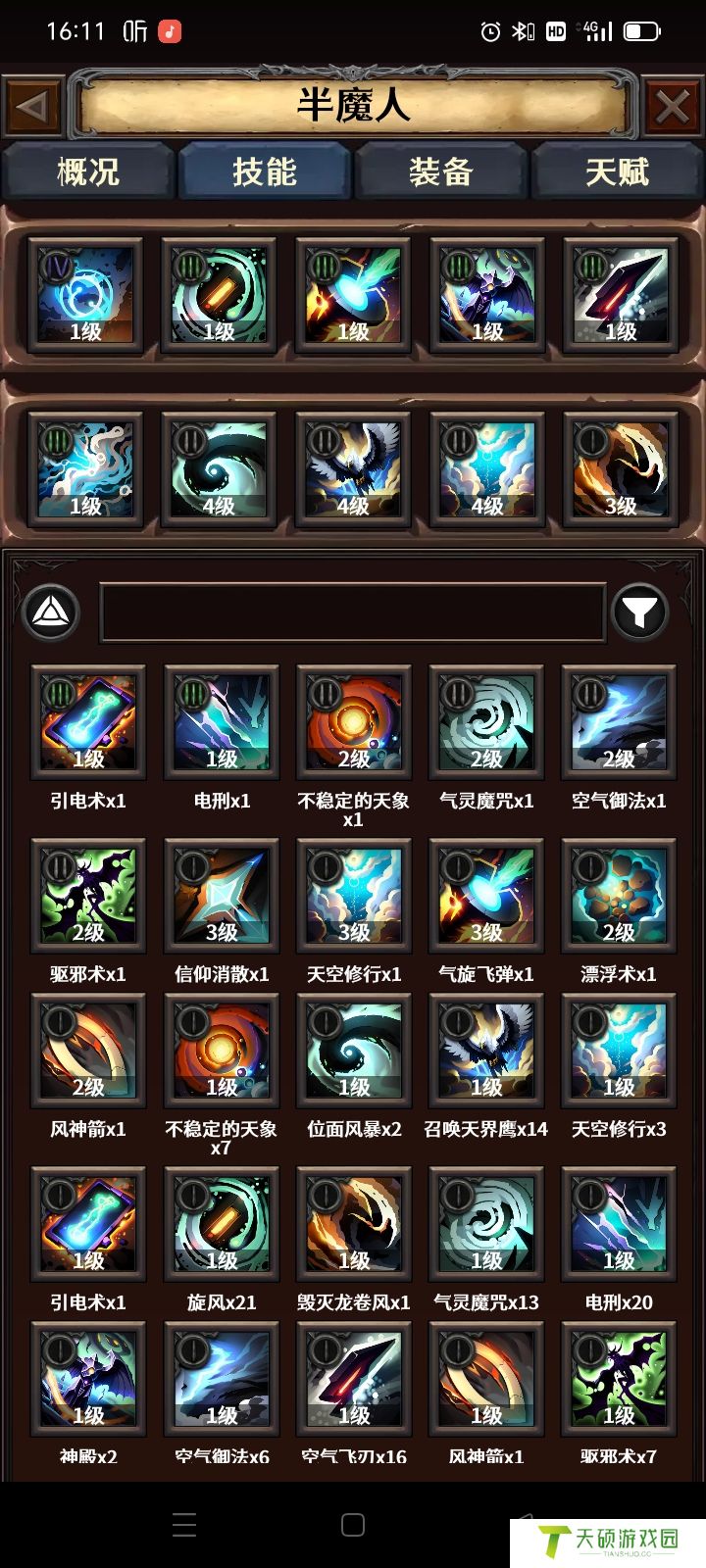The width and height of the screenshot is (706, 1568).
Task: Choose the 空气飞刃x16 skill
Action: 353,1380
